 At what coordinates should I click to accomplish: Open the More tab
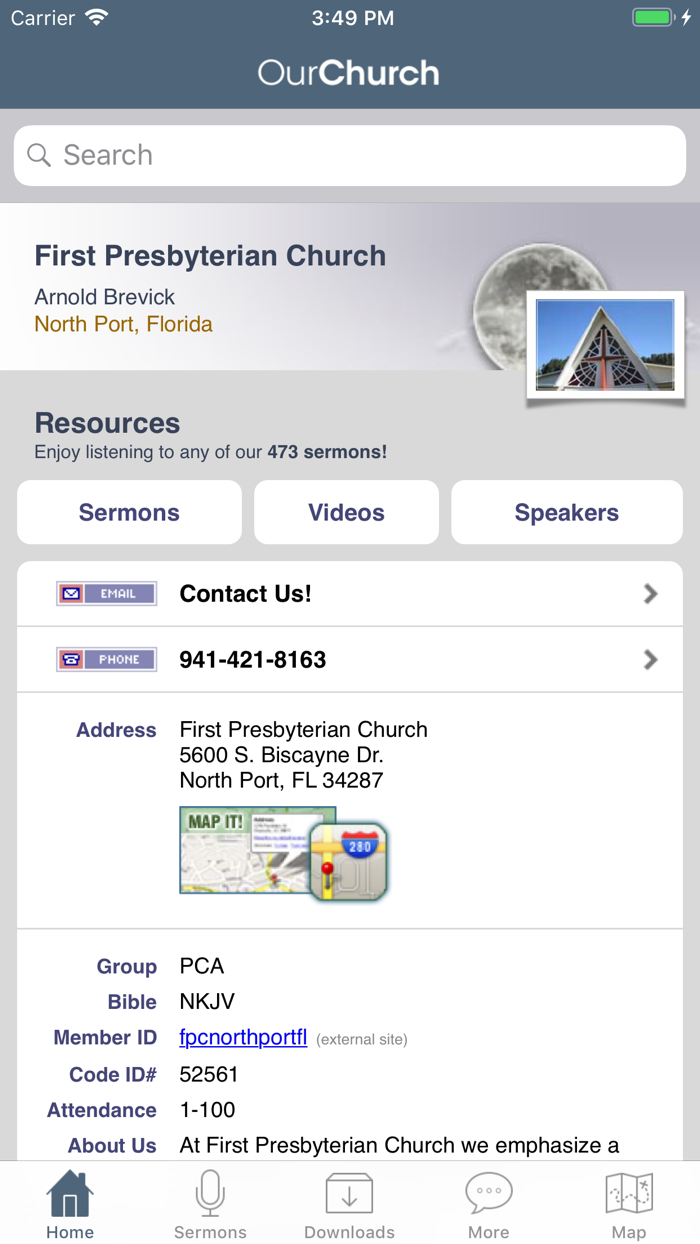tap(489, 1205)
